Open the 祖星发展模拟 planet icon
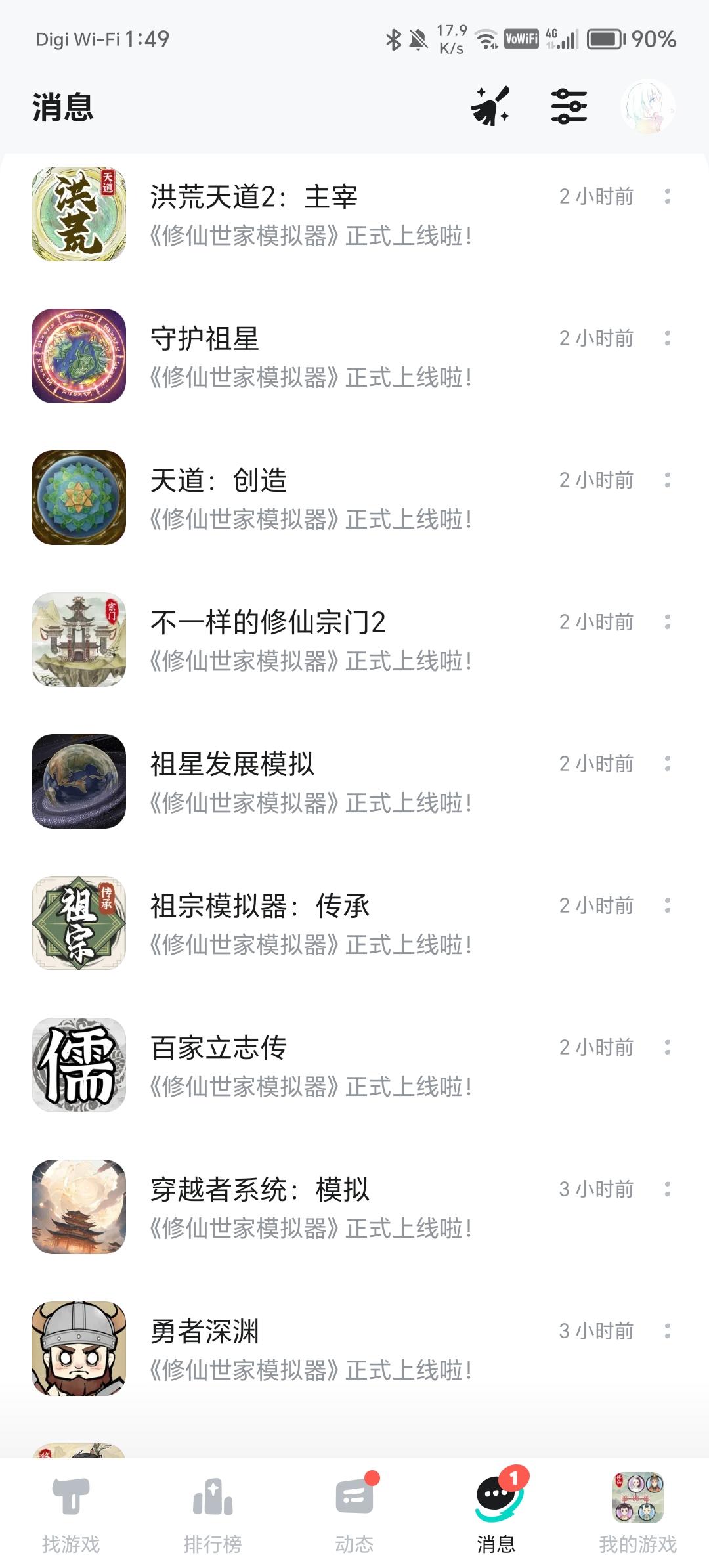The height and width of the screenshot is (1568, 709). coord(79,781)
